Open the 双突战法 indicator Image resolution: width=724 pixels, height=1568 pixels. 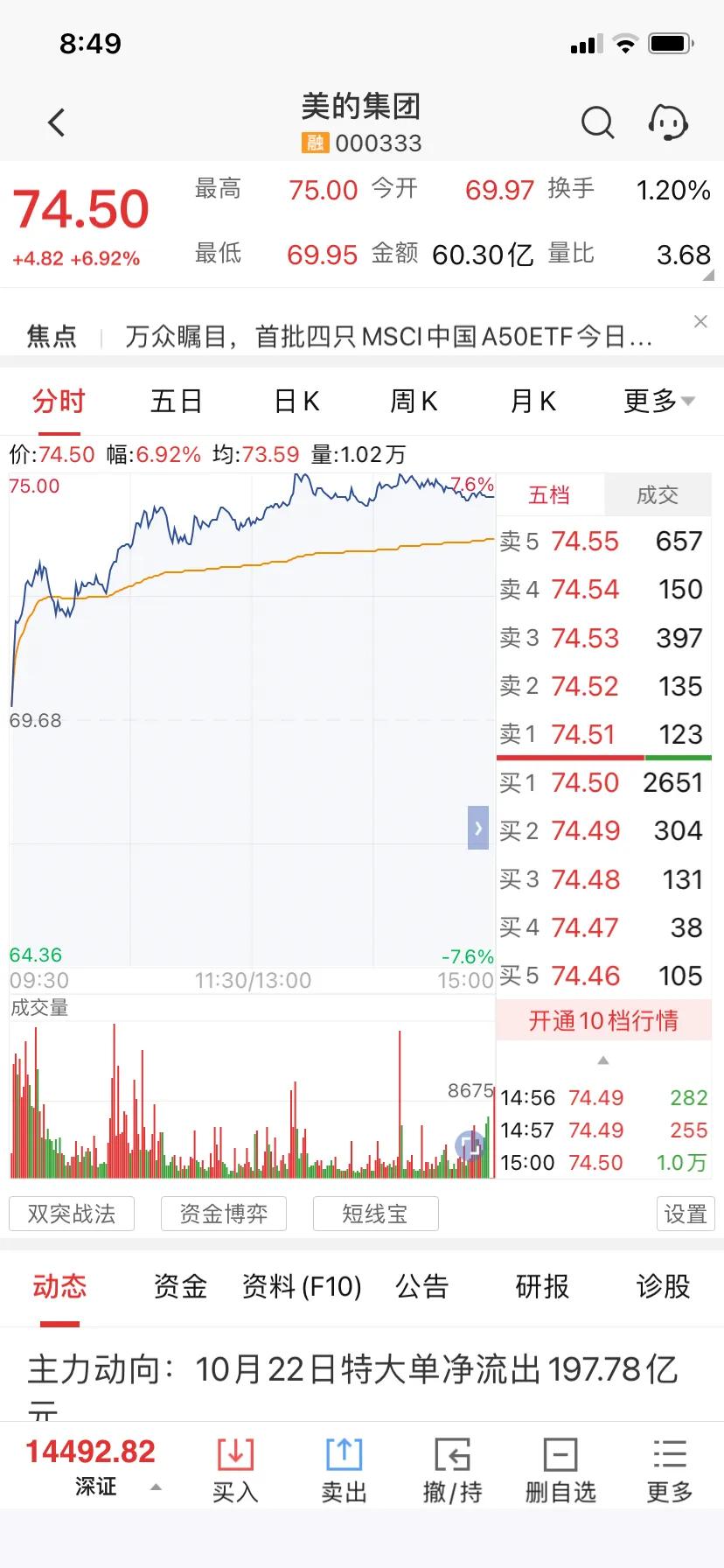tap(72, 1214)
